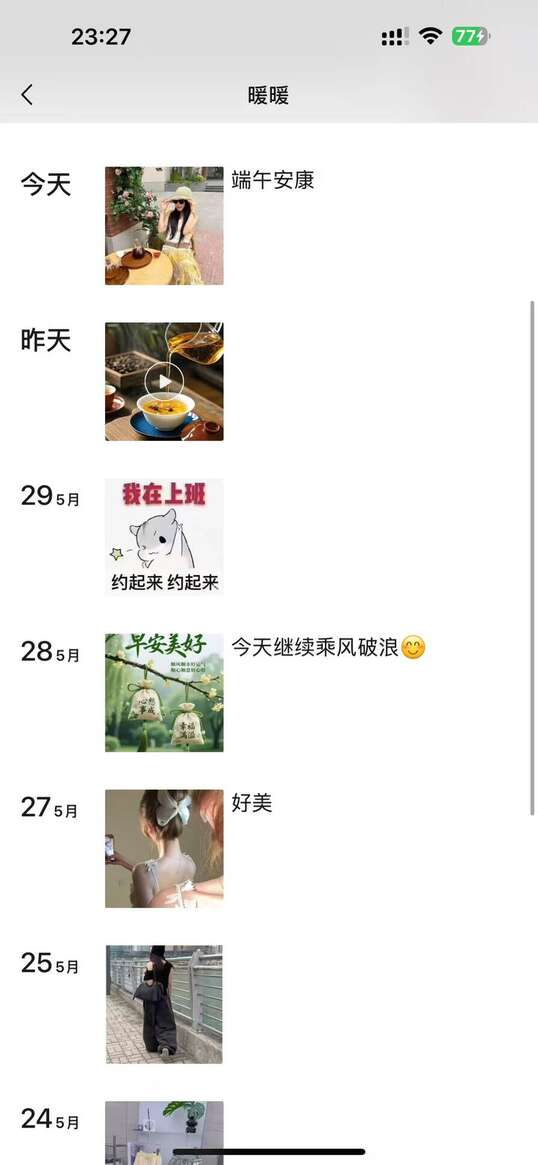Screen dimensions: 538x1165
Task: Open the May 29 我在上班 post
Action: pyautogui.click(x=164, y=537)
